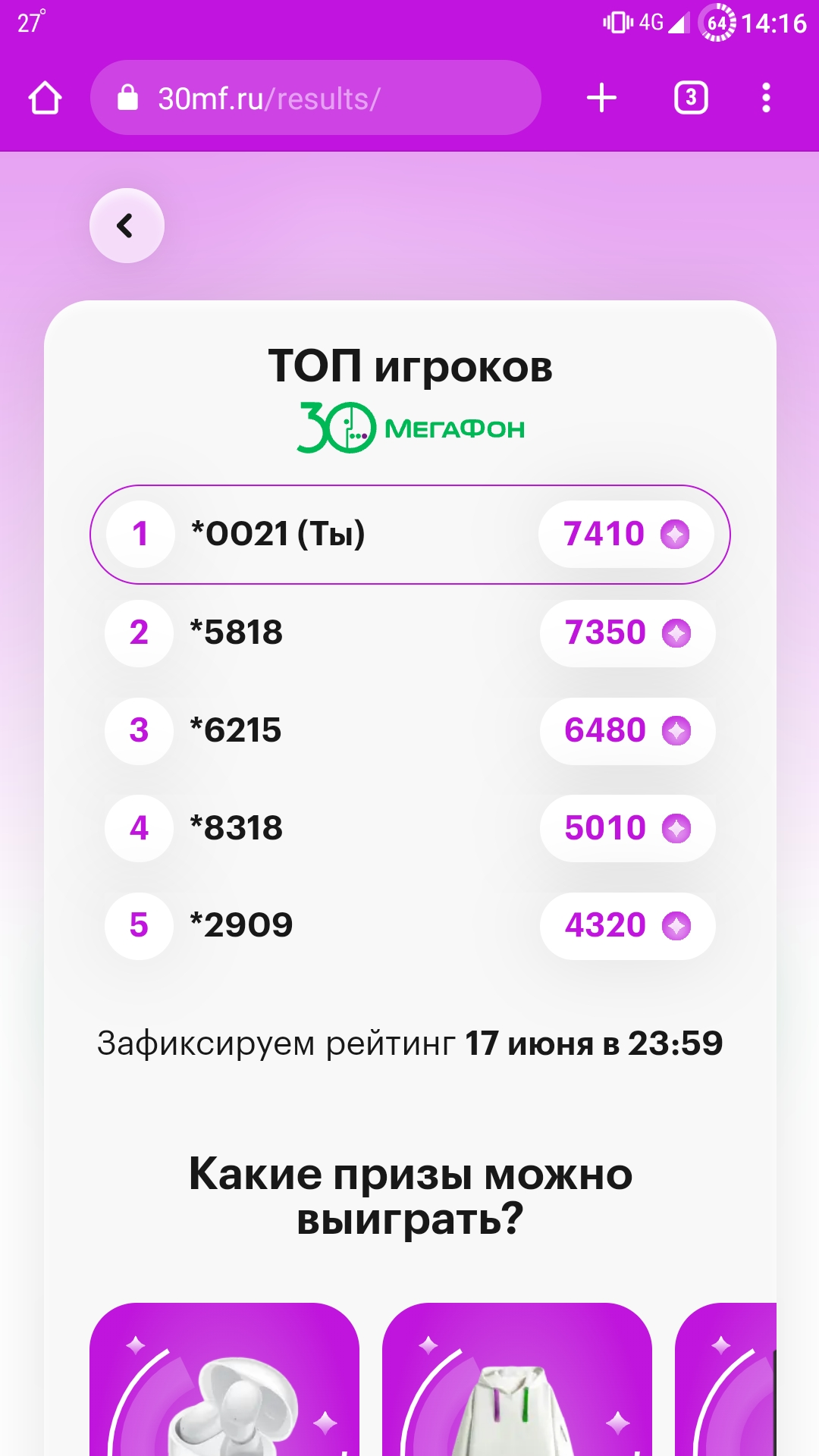Image resolution: width=819 pixels, height=1456 pixels.
Task: Open a new browser tab
Action: point(602,98)
